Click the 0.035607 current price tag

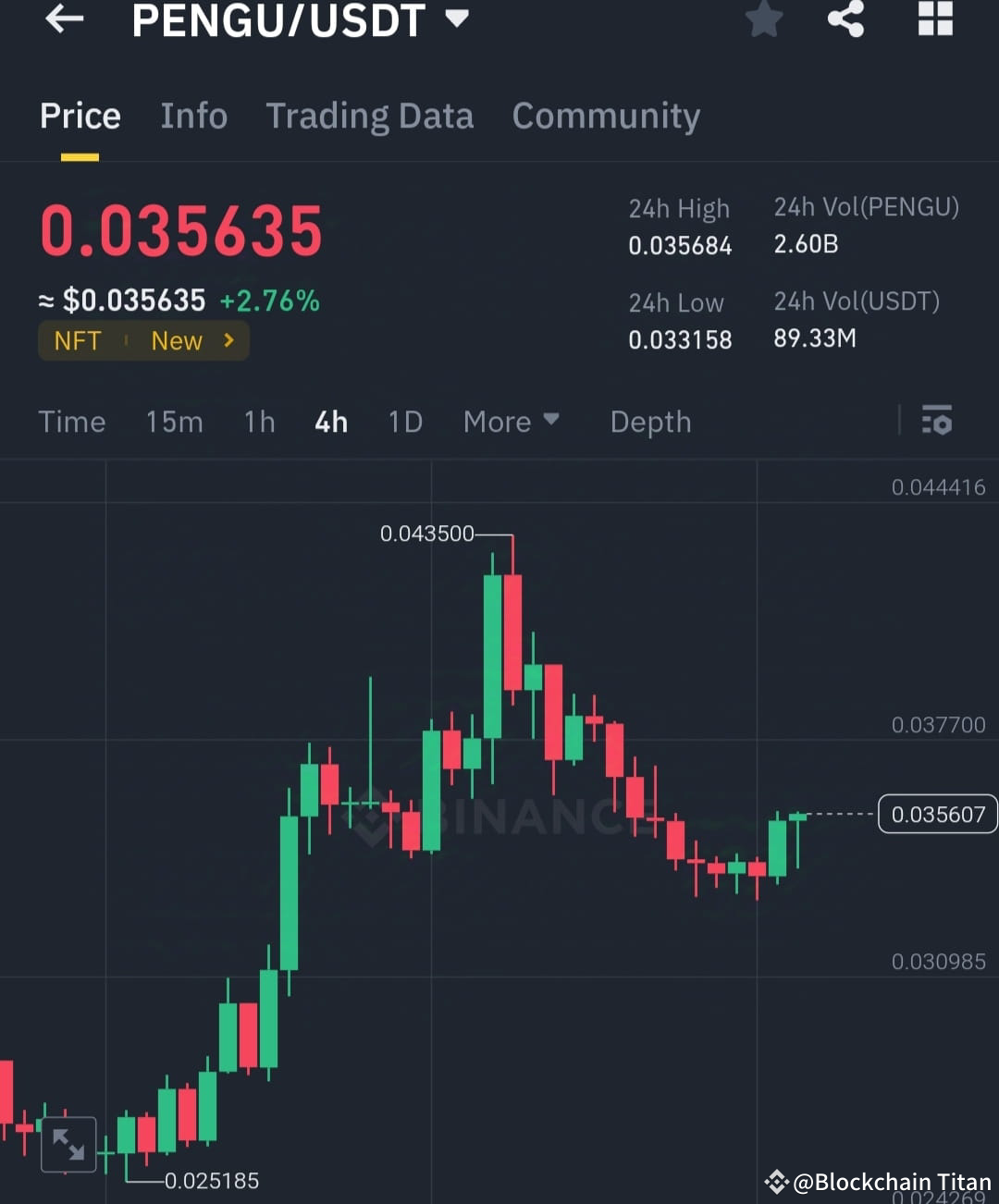937,815
